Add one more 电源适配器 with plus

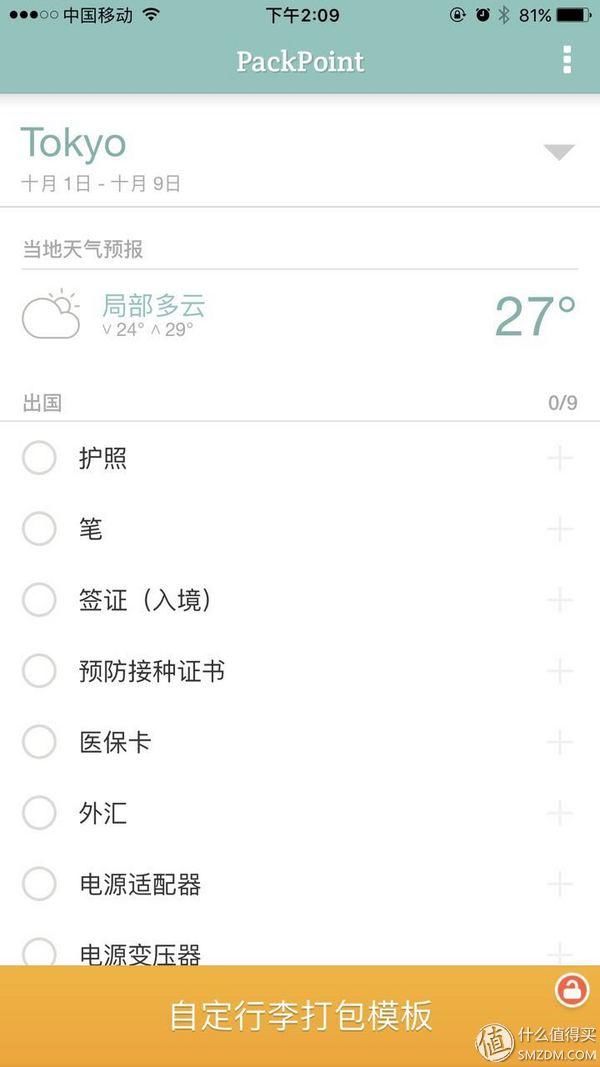pos(560,884)
